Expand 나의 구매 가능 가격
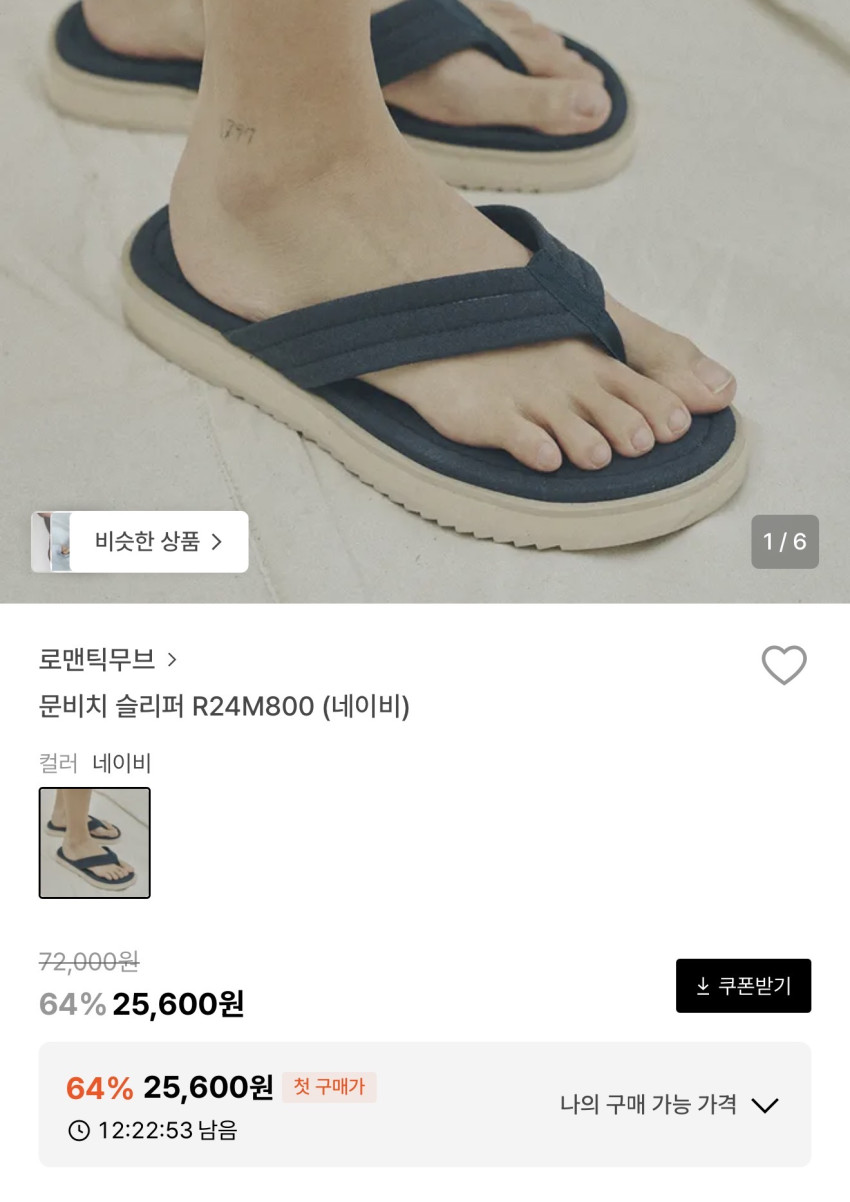Viewport: 850px width, 1202px height. coord(669,1105)
